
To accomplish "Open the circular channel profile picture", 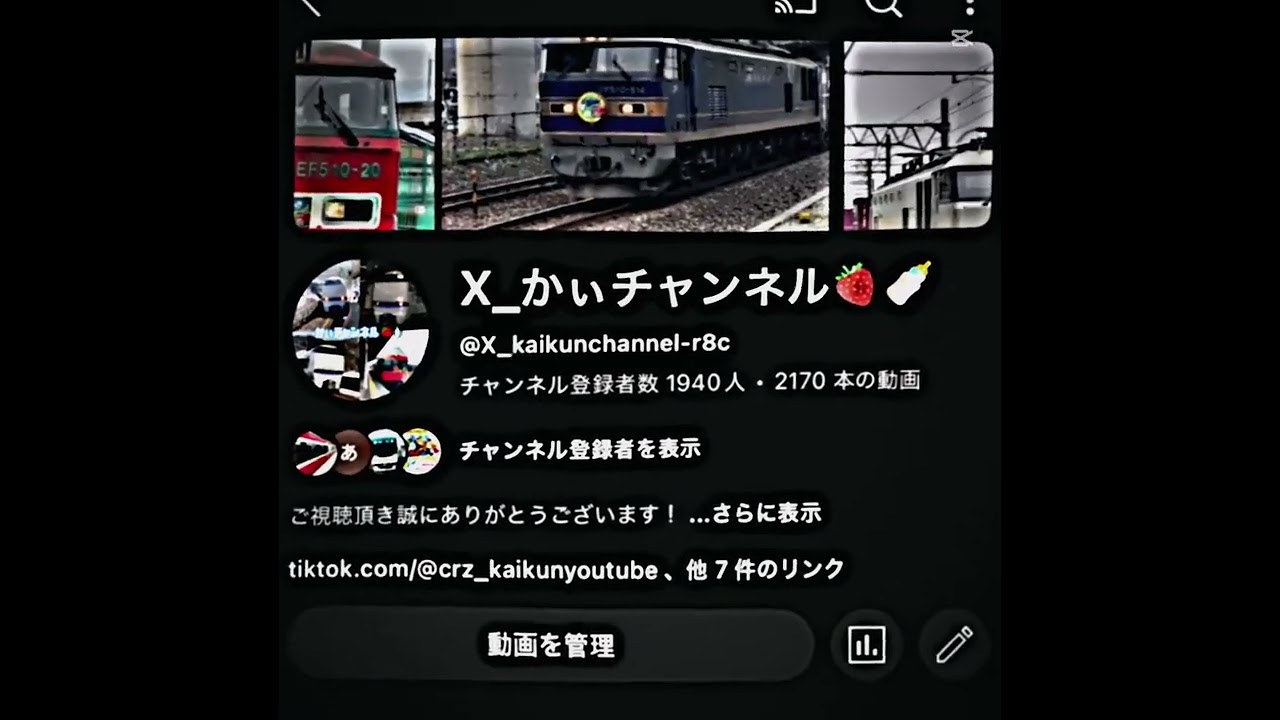I will tap(361, 331).
